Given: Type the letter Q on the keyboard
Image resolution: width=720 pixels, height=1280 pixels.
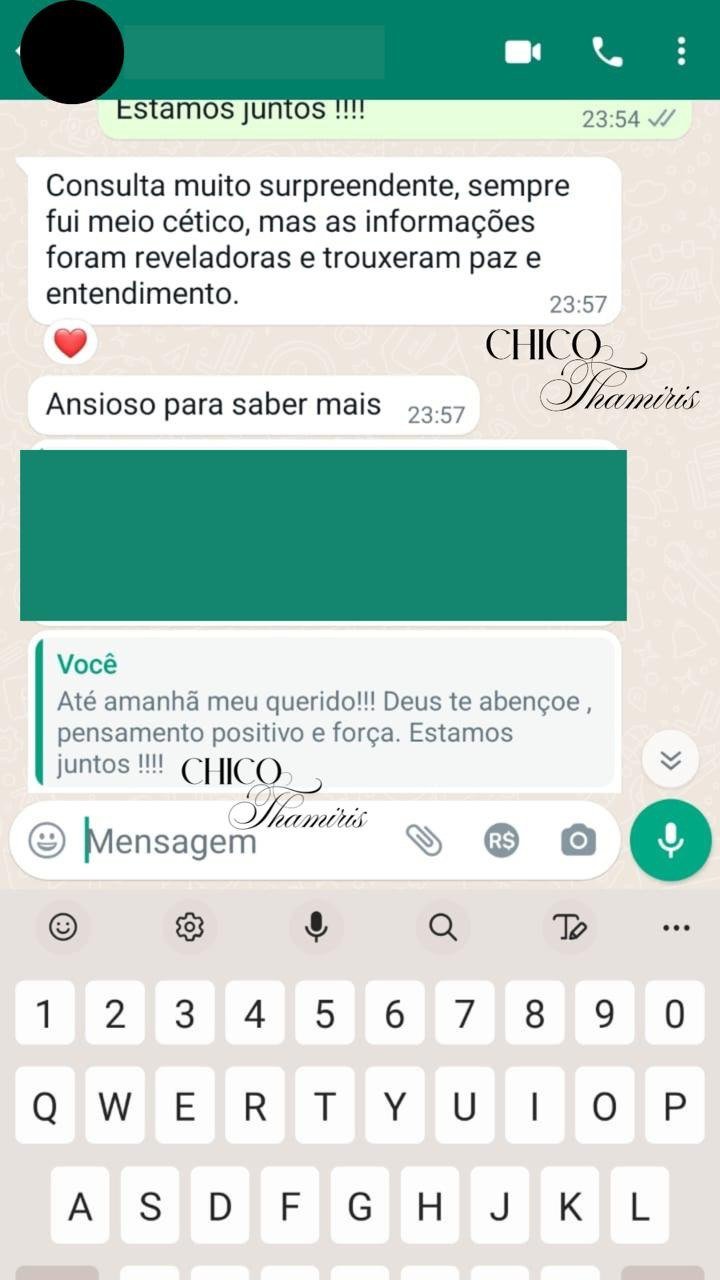Looking at the screenshot, I should click(45, 1106).
